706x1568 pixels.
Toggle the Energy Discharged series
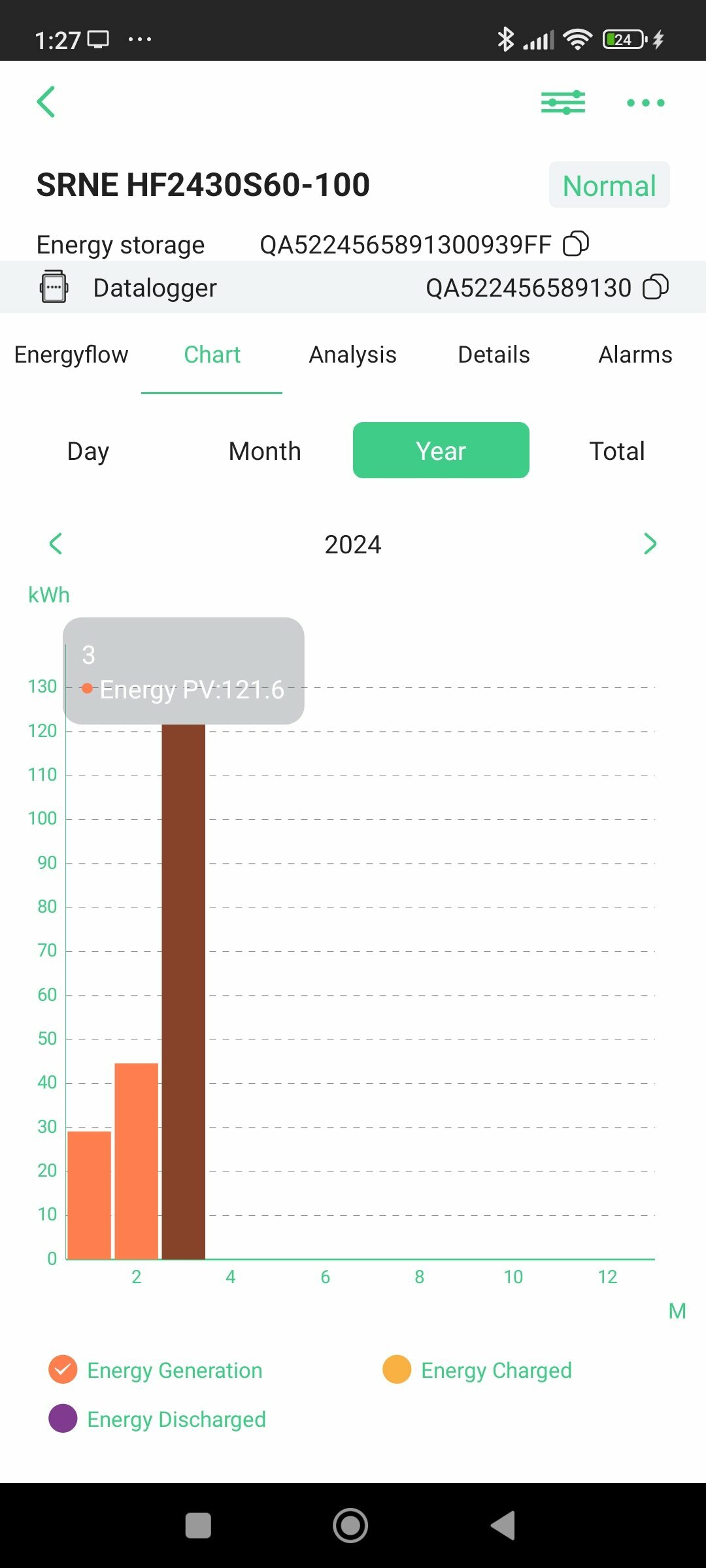click(x=157, y=1419)
